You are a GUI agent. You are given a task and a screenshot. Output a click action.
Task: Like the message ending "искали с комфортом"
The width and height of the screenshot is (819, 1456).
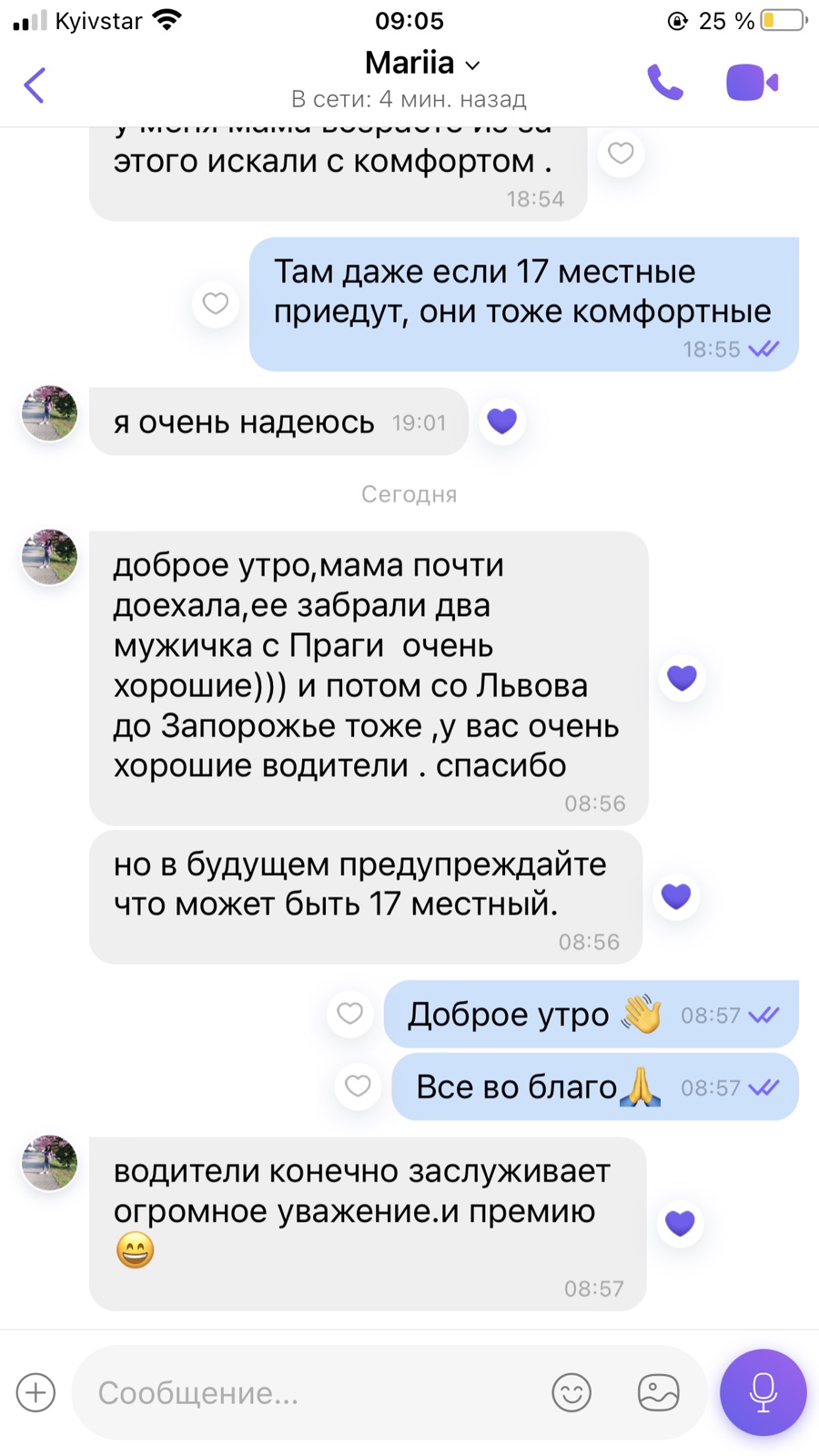(x=621, y=153)
